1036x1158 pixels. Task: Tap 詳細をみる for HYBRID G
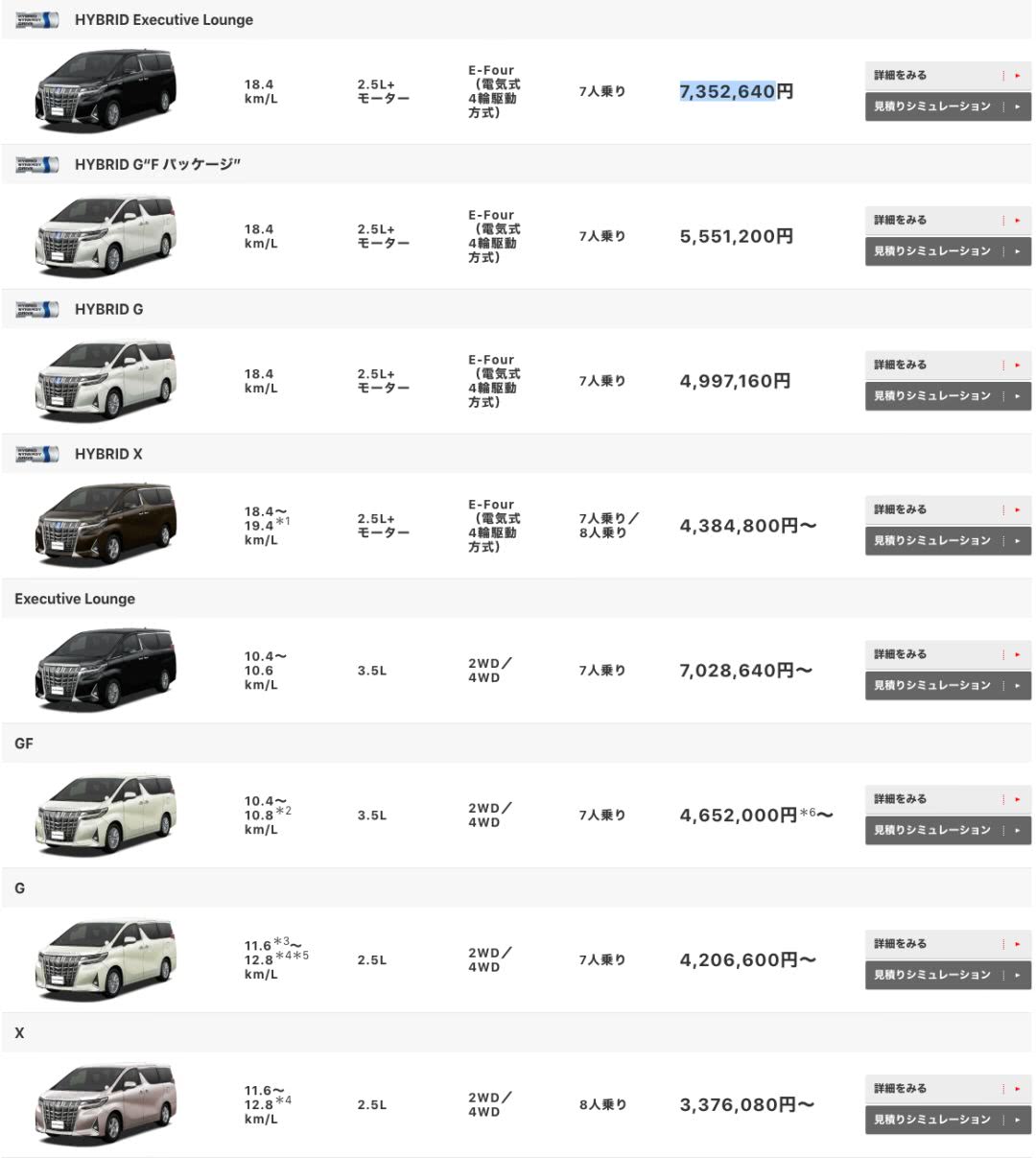[x=947, y=365]
